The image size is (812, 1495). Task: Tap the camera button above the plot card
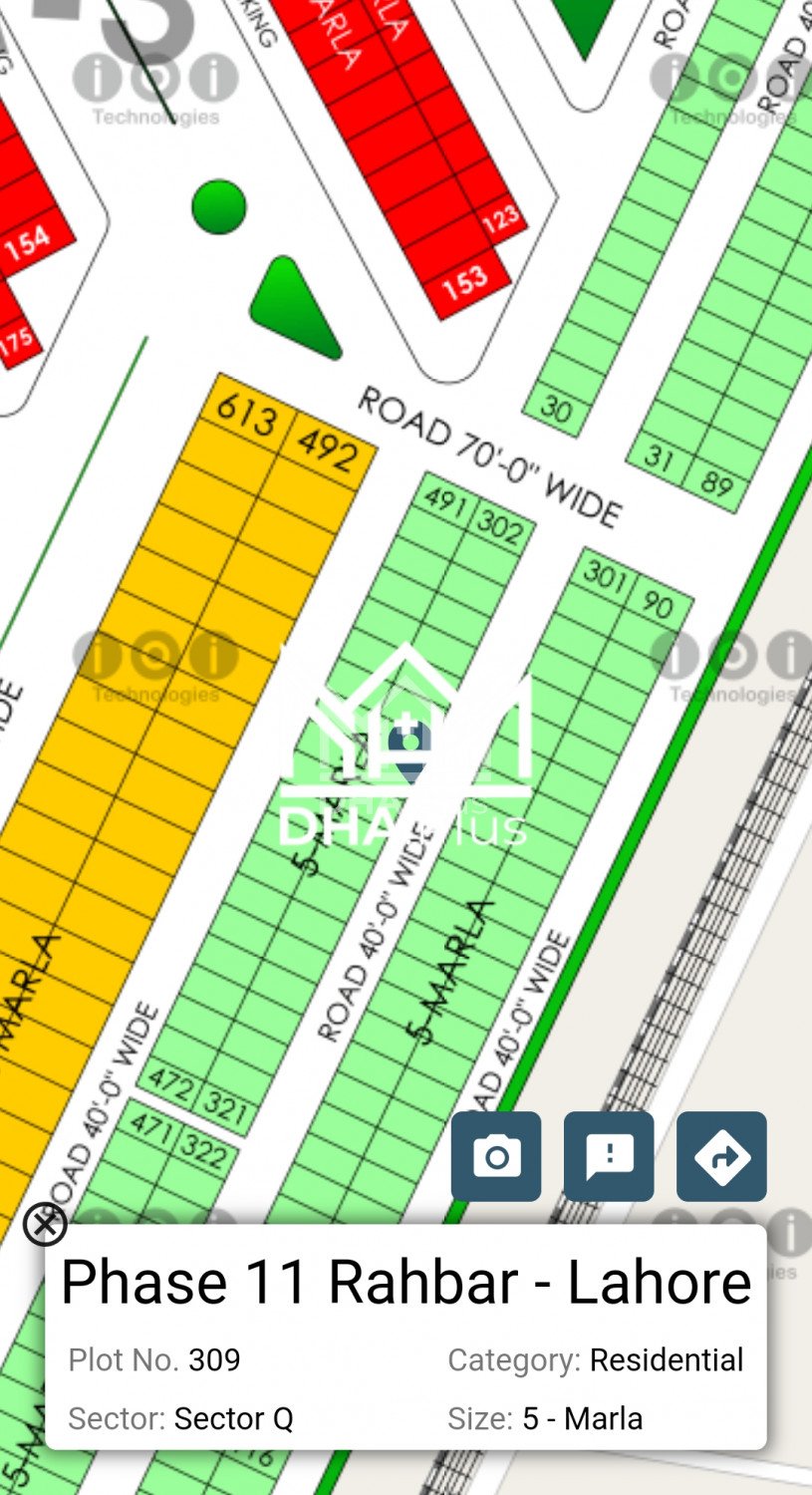(495, 1156)
